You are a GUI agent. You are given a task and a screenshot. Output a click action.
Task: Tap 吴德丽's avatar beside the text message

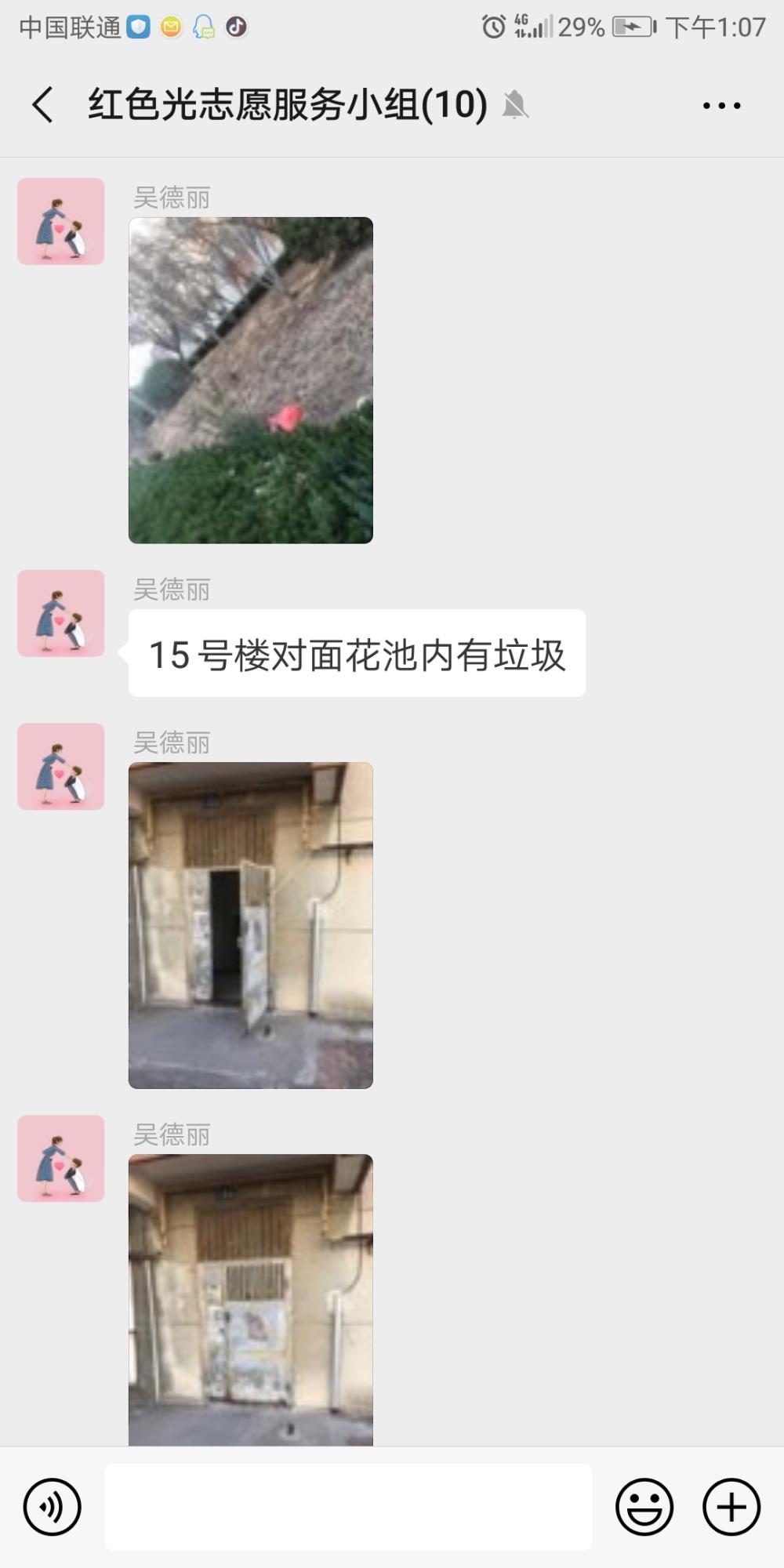pos(61,613)
